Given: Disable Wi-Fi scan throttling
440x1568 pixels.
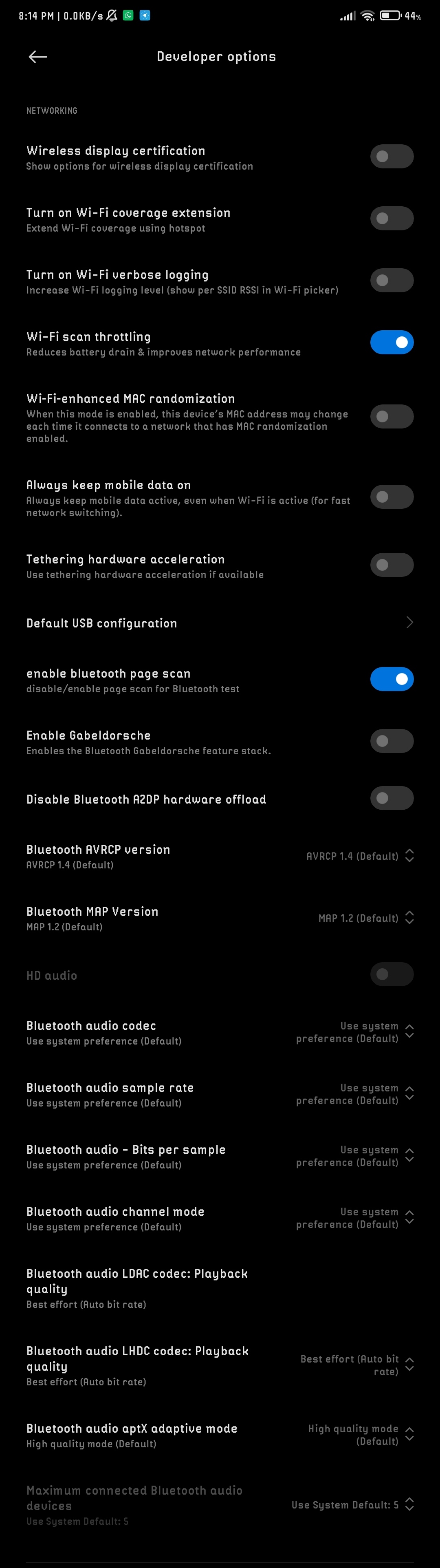Looking at the screenshot, I should pyautogui.click(x=391, y=343).
